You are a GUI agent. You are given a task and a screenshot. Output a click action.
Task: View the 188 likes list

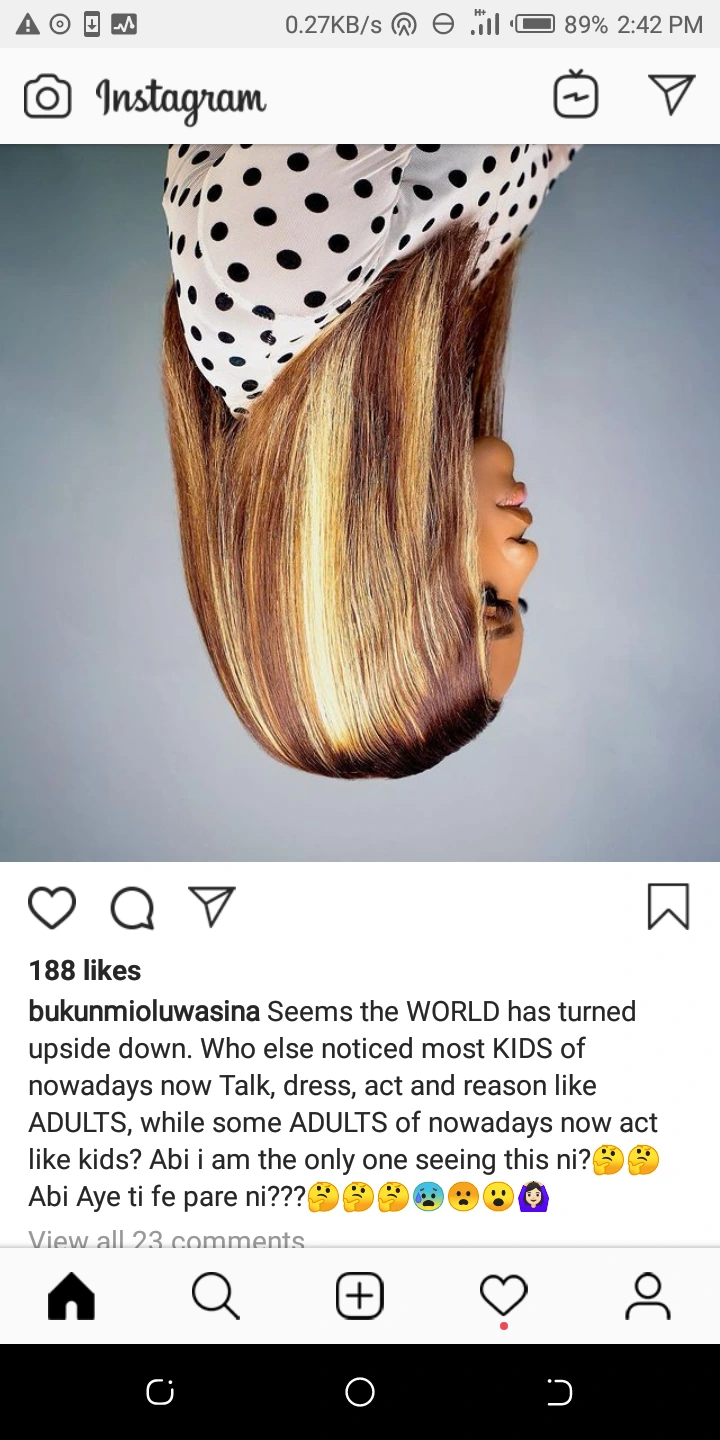coord(85,970)
